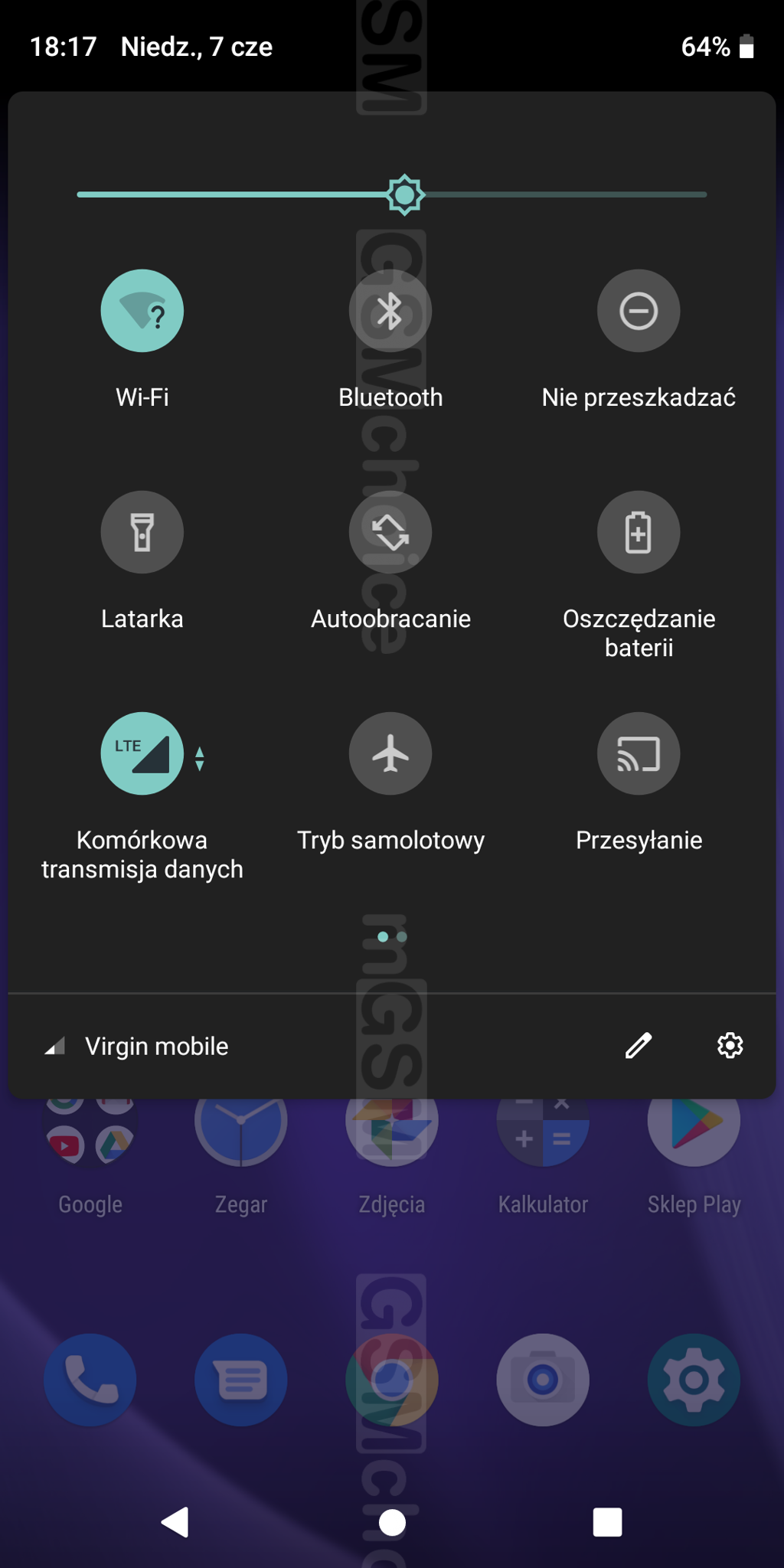
Task: Open system settings via the gear icon
Action: click(730, 1045)
